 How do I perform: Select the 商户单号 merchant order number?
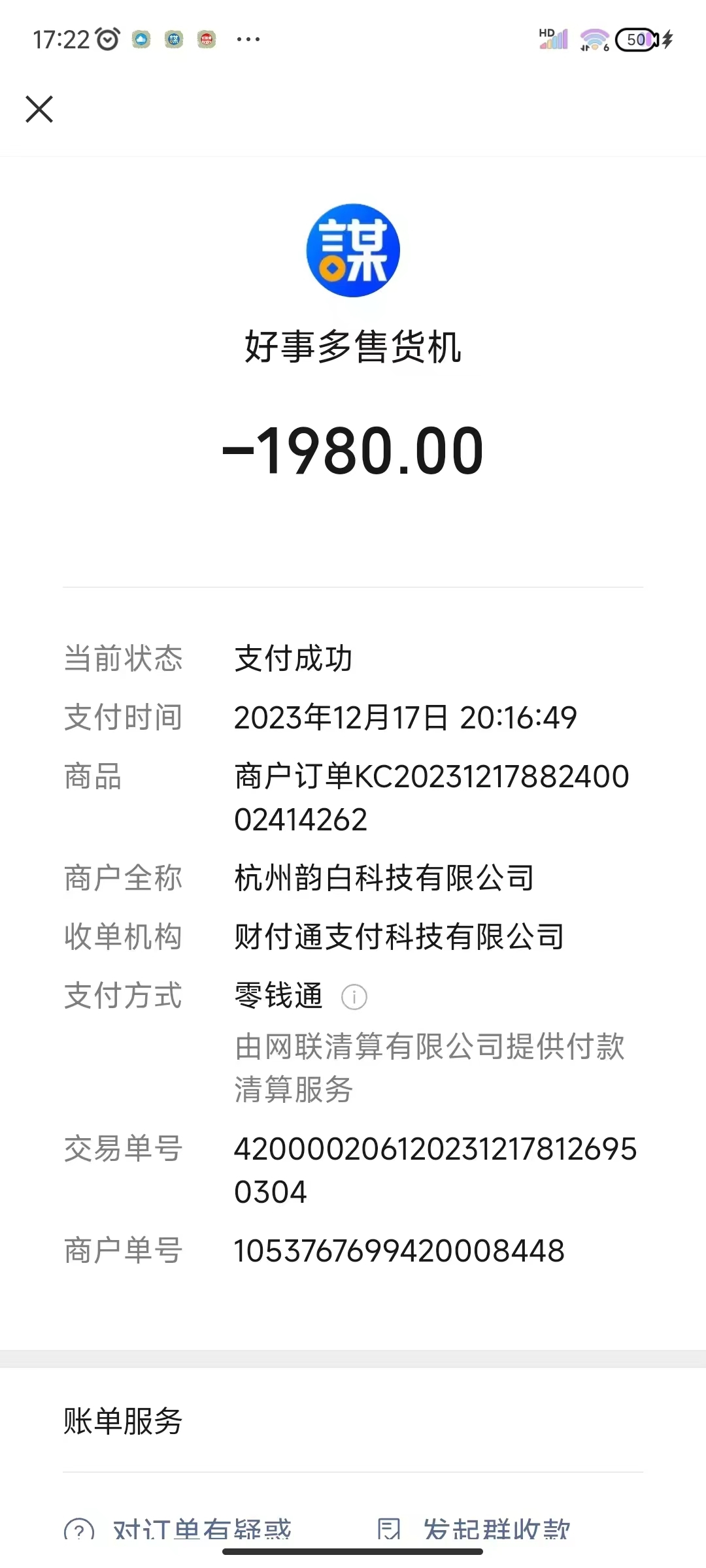[399, 1250]
